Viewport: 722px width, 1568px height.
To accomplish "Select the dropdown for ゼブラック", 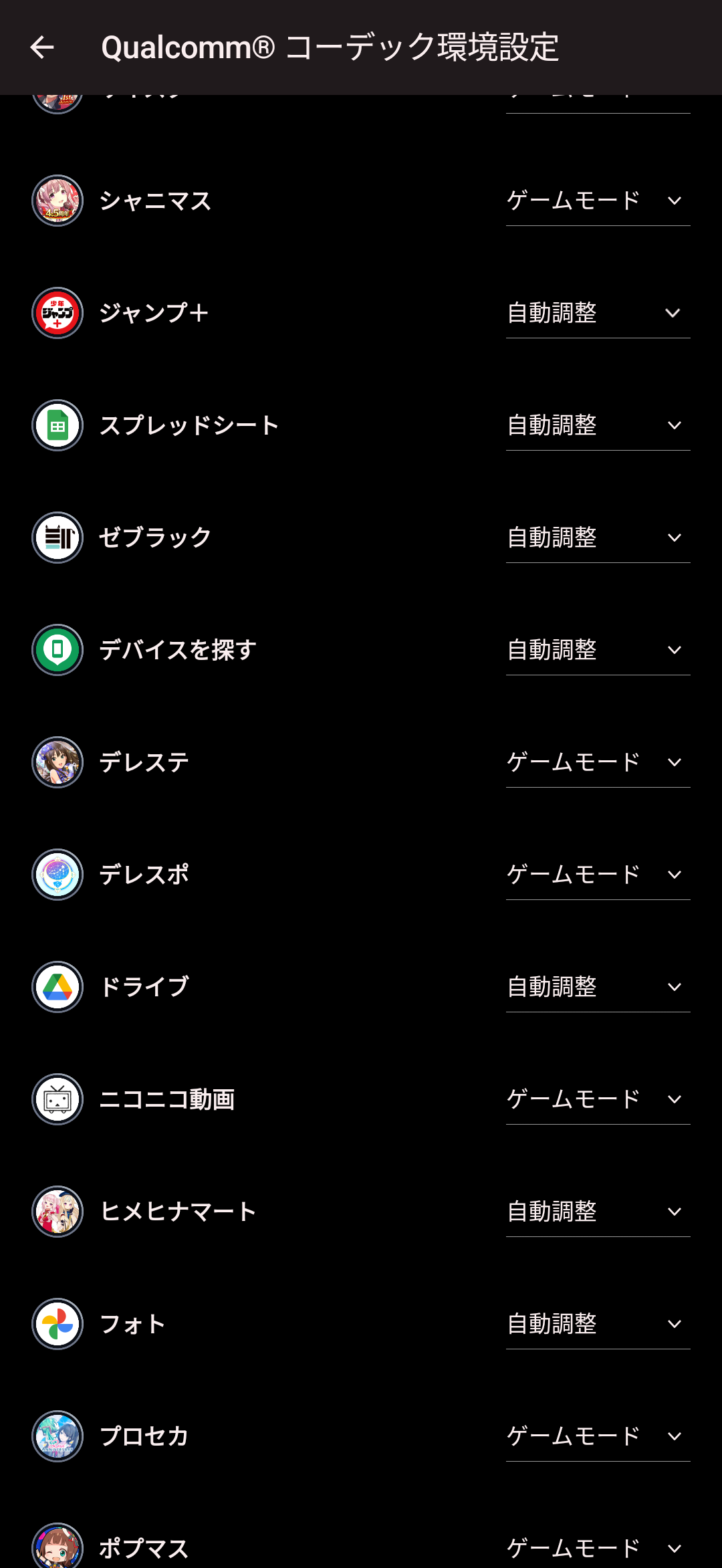I will [597, 538].
